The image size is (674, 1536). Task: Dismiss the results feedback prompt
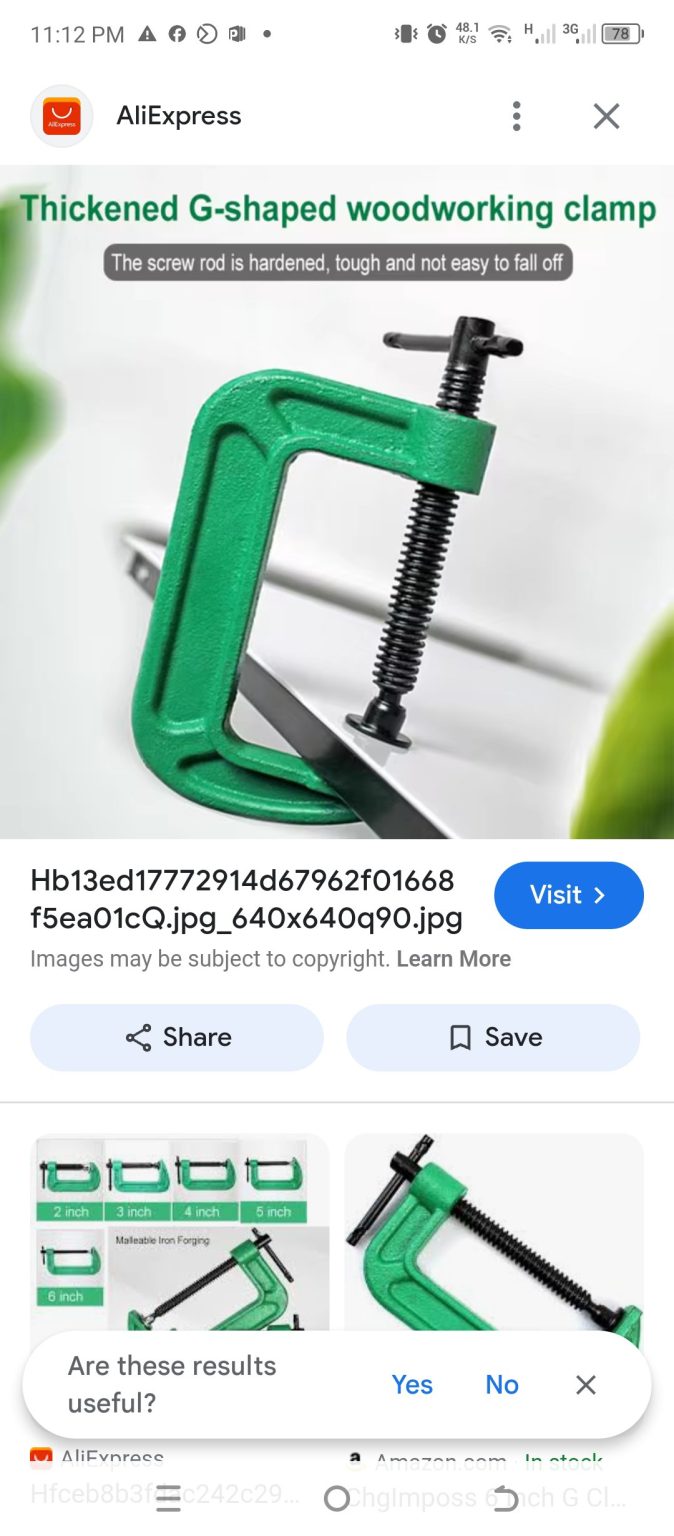(x=586, y=1384)
